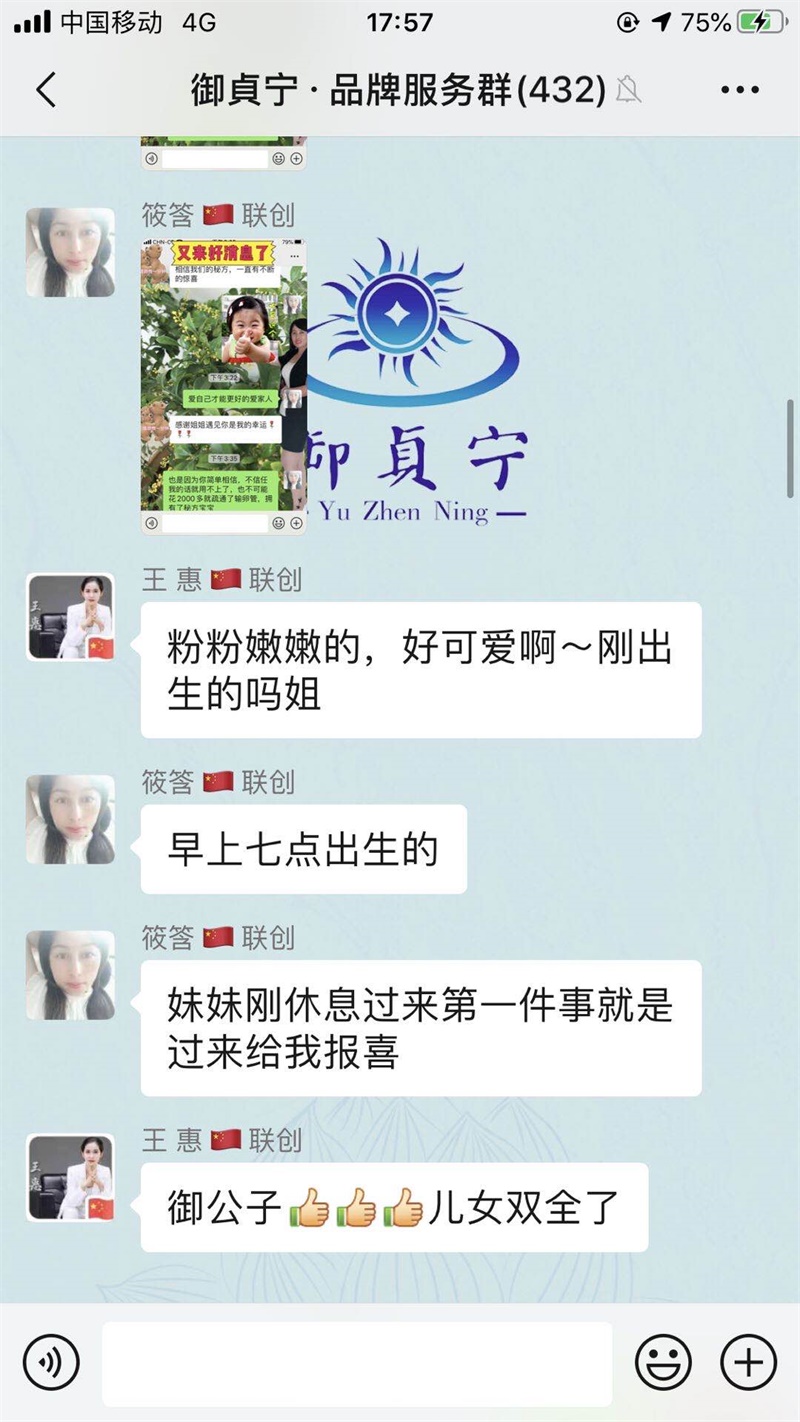The height and width of the screenshot is (1422, 800).
Task: Go back from the group chat
Action: pos(46,90)
